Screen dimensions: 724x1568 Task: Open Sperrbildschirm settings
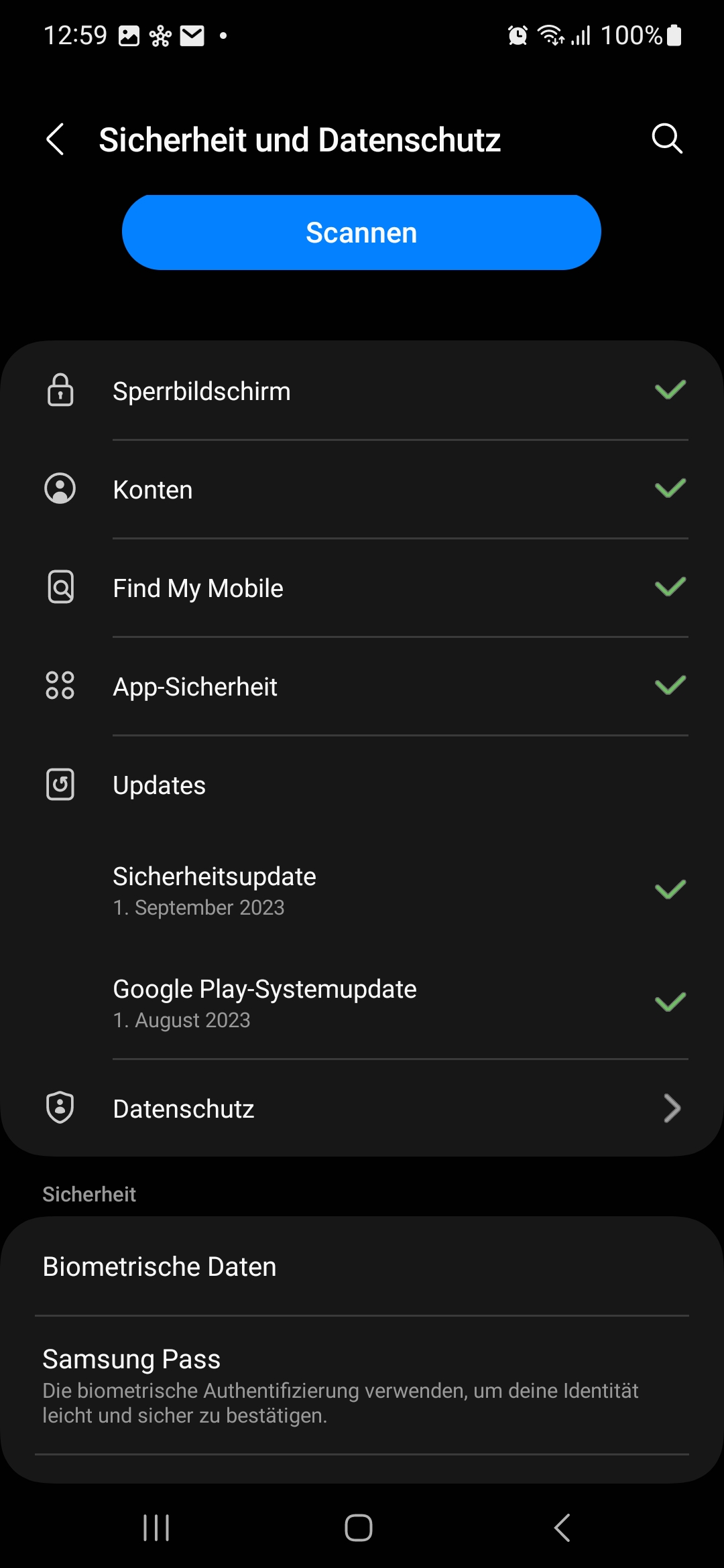362,391
